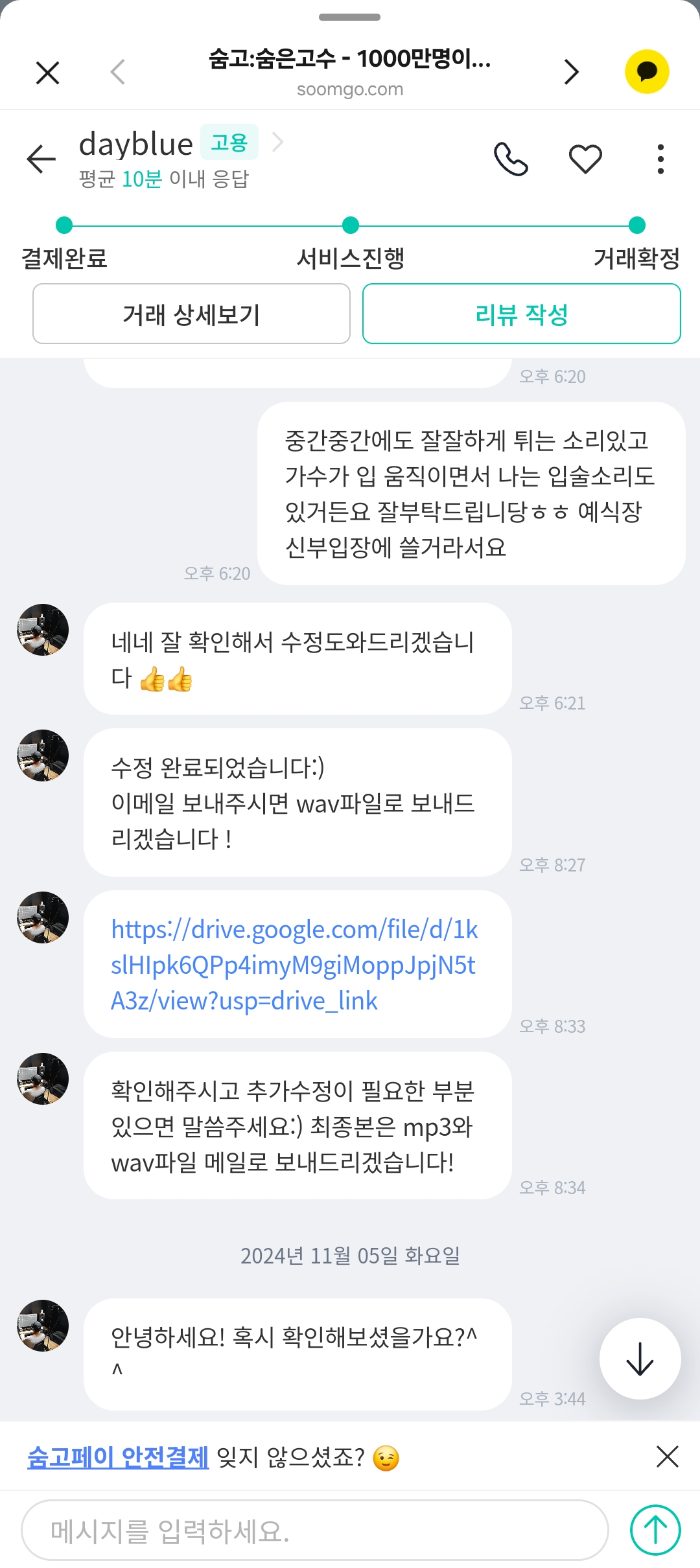The height and width of the screenshot is (1568, 700).
Task: Tap the yellow KakaoTalk chat icon
Action: [647, 71]
